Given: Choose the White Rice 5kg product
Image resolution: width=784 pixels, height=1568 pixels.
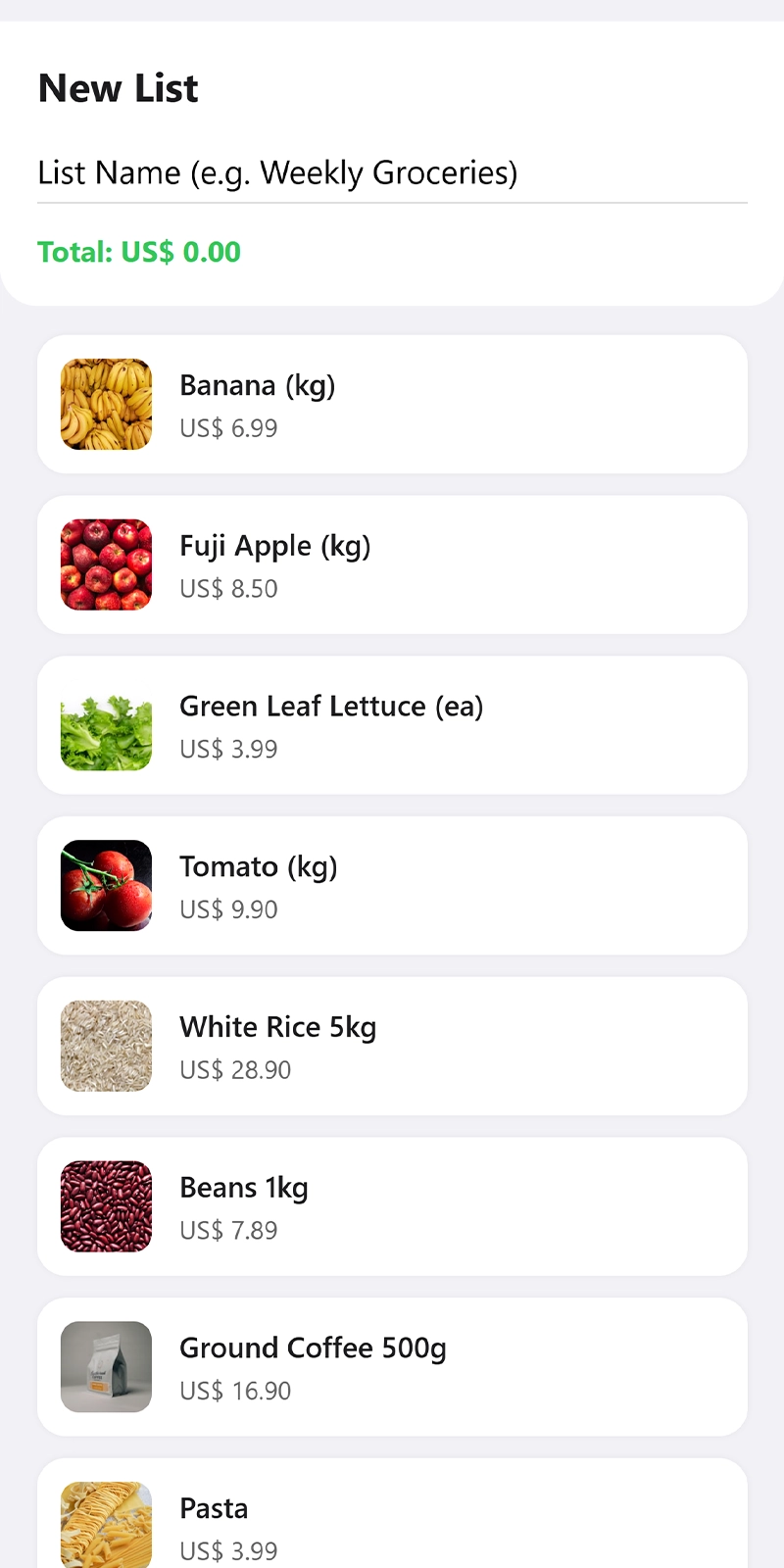Looking at the screenshot, I should (392, 1046).
